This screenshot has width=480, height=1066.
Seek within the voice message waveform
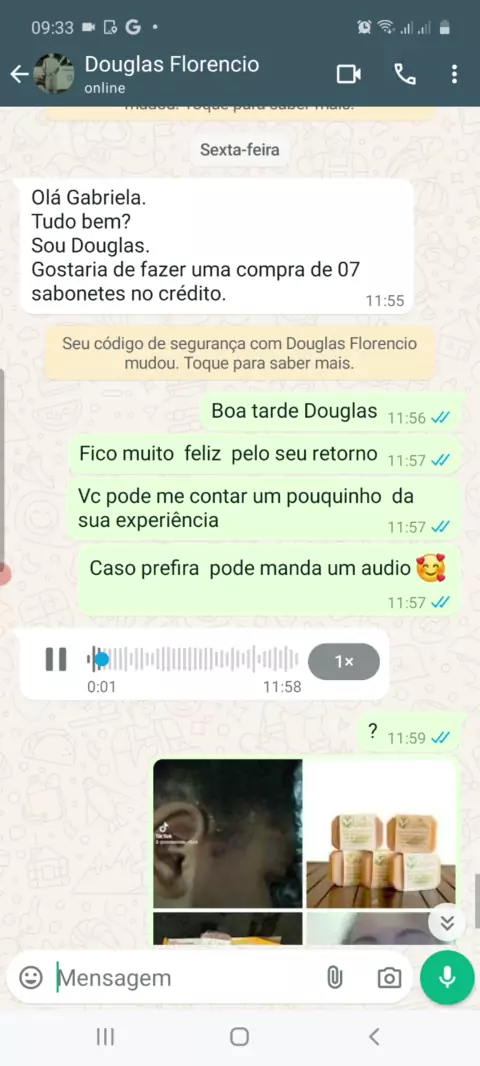[193, 659]
